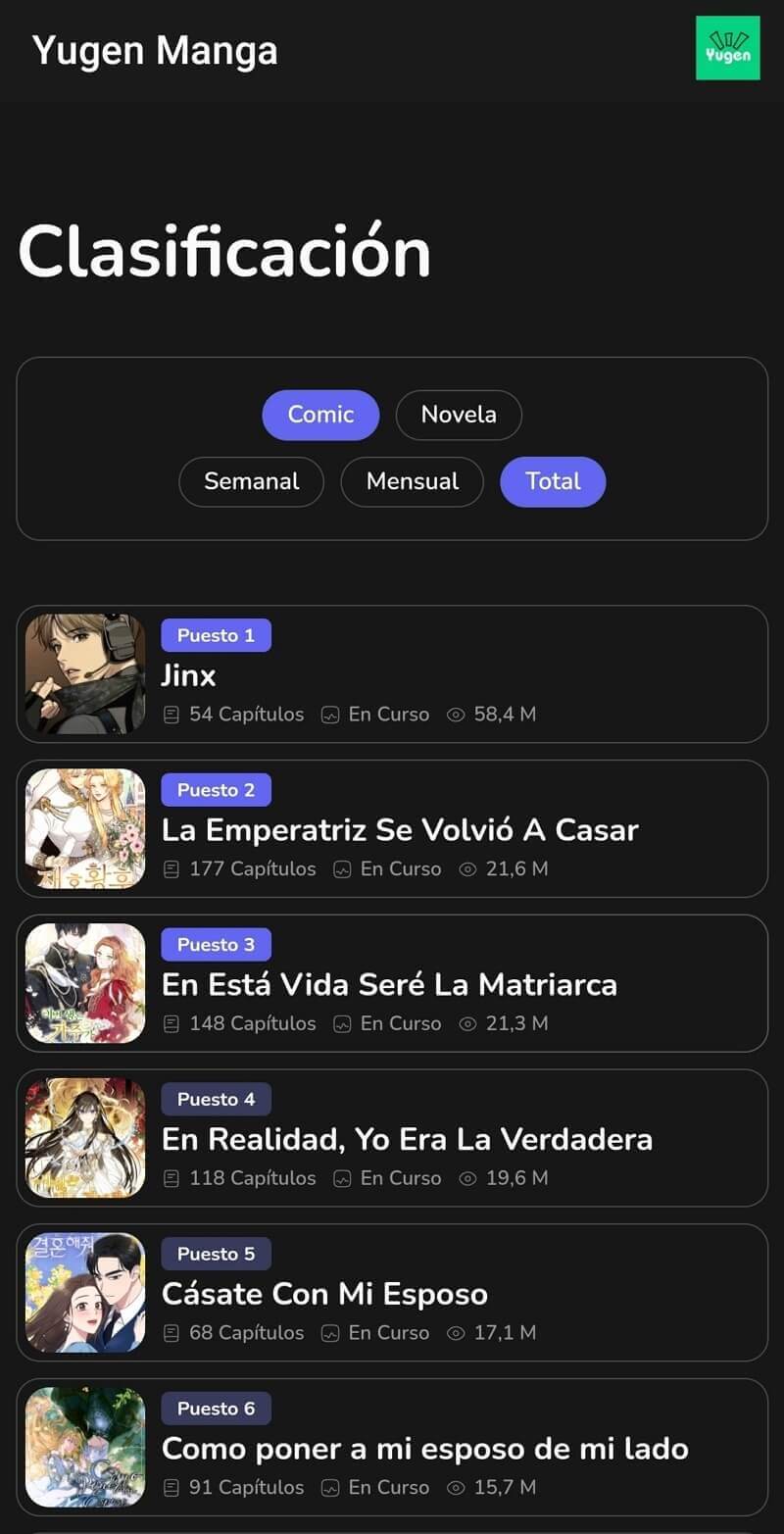Click the chapters icon on La Emperatriz Se Volvió A Casar

[171, 868]
